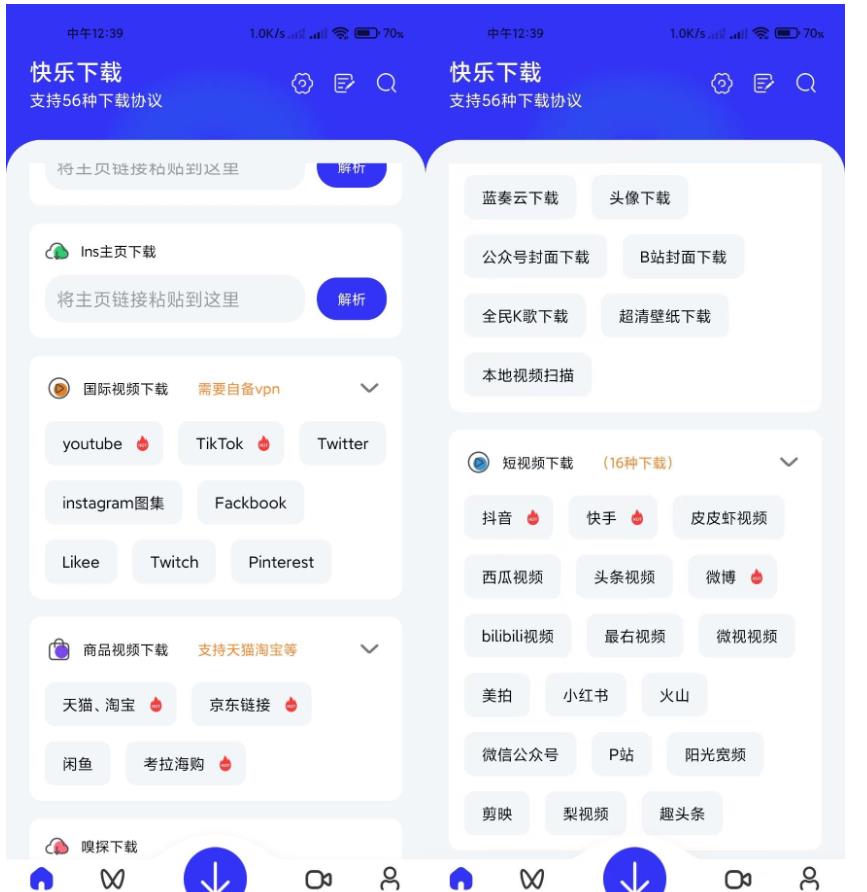Image resolution: width=867 pixels, height=892 pixels.
Task: Tap 解析 button in Ins主页下载 card
Action: point(351,299)
